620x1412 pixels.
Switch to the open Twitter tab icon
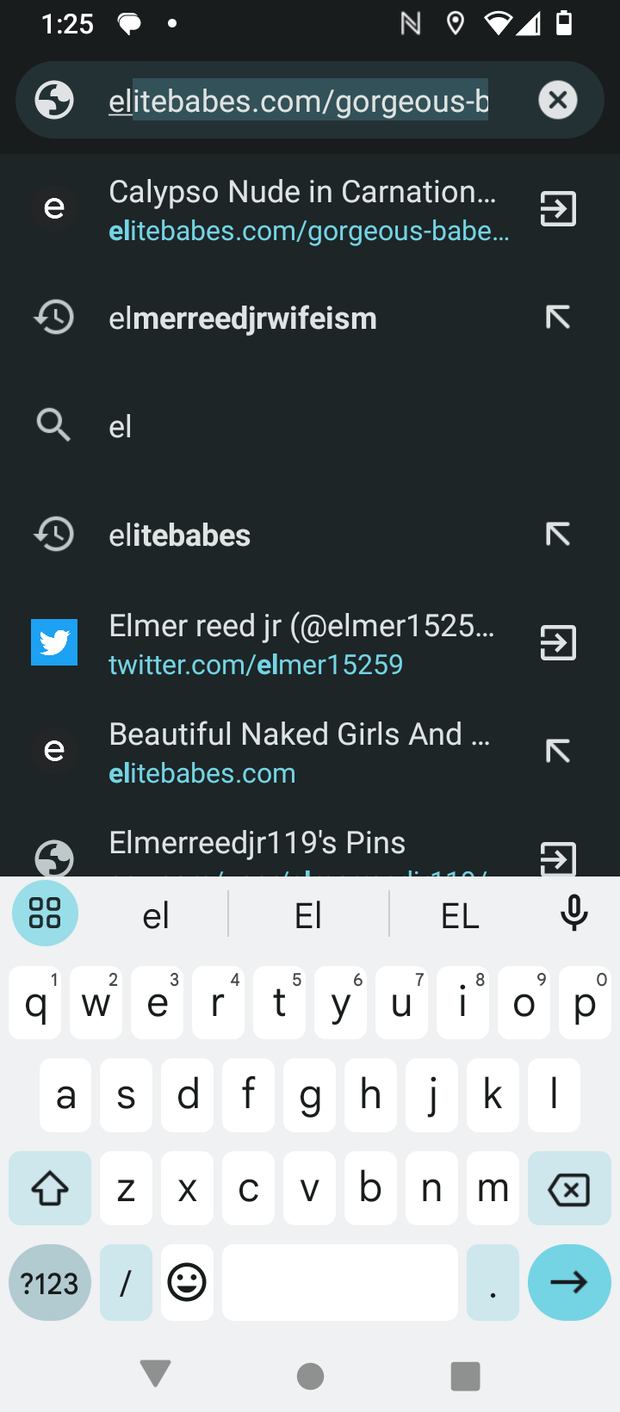558,643
